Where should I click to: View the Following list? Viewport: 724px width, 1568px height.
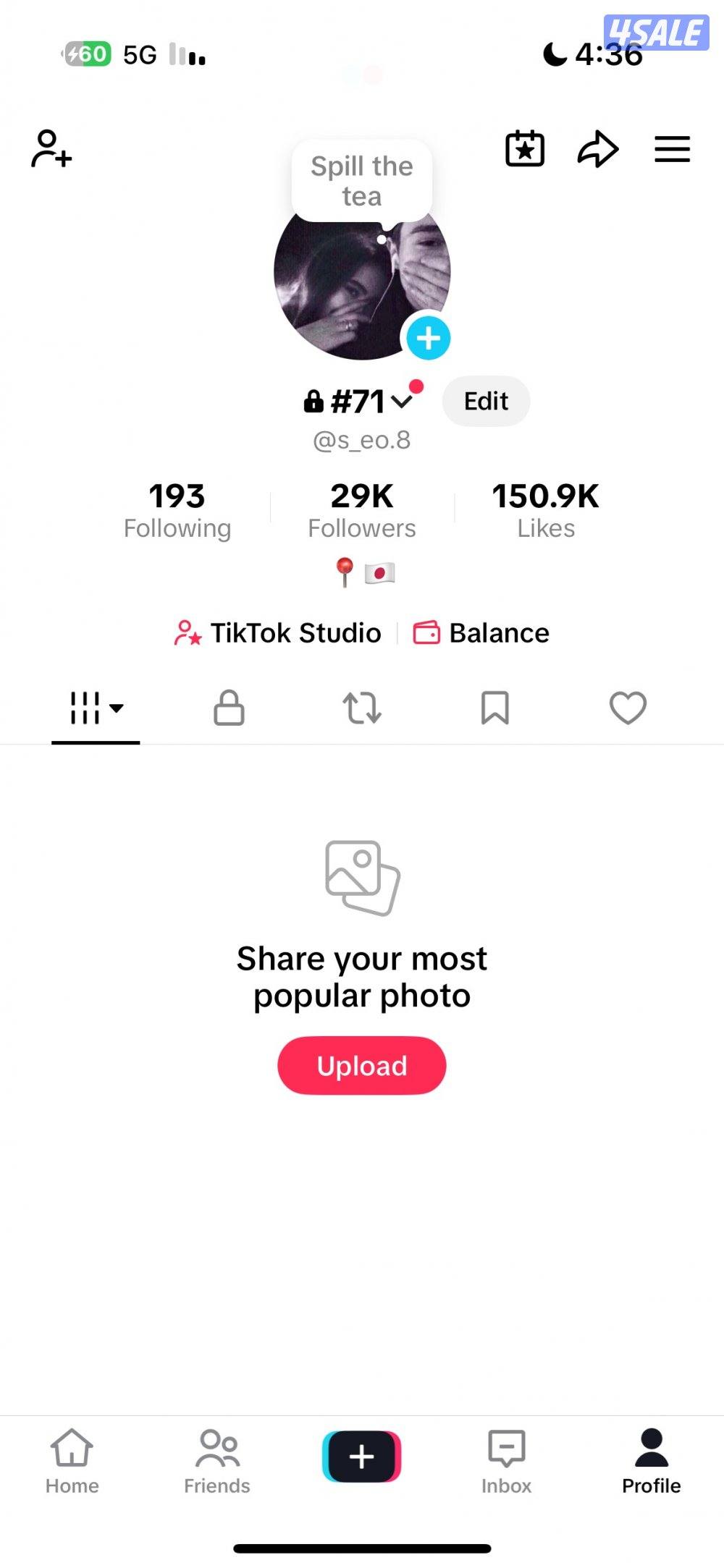tap(177, 510)
